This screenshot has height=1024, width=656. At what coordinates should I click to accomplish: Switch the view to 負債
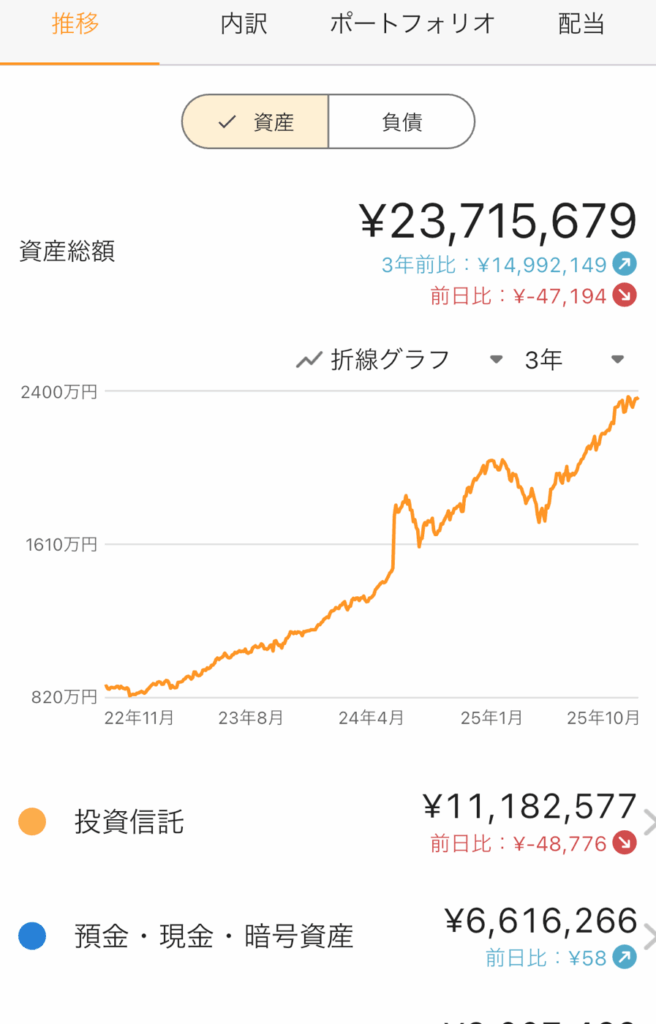pyautogui.click(x=401, y=122)
